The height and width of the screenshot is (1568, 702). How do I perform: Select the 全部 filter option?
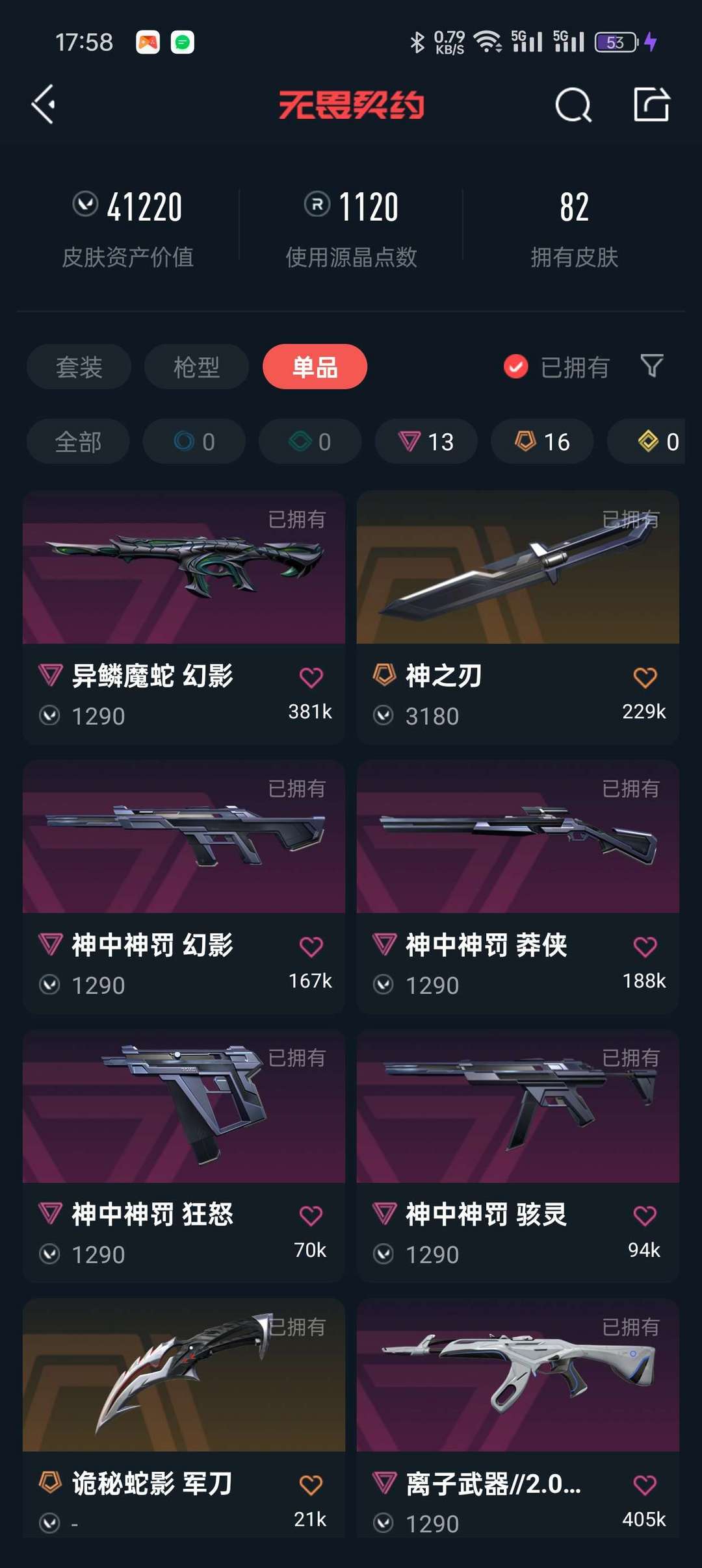point(77,442)
